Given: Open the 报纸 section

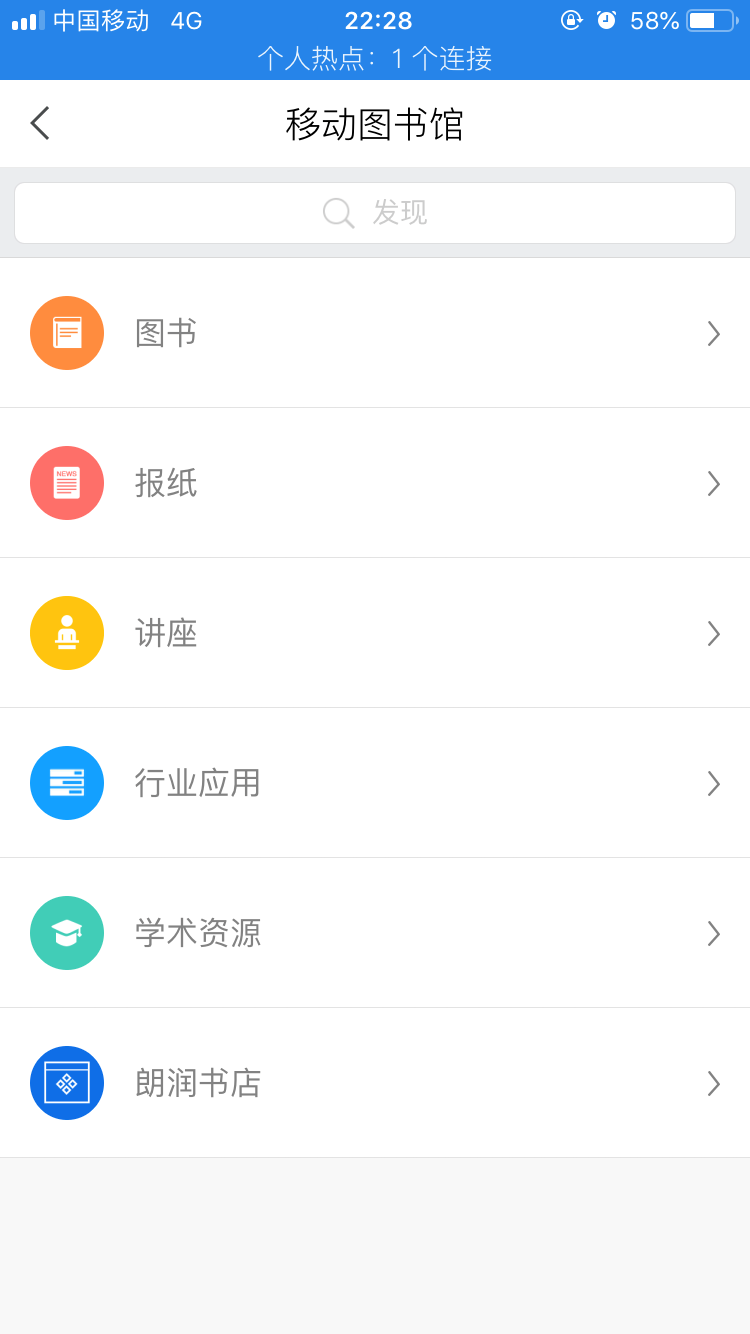Looking at the screenshot, I should (x=375, y=483).
